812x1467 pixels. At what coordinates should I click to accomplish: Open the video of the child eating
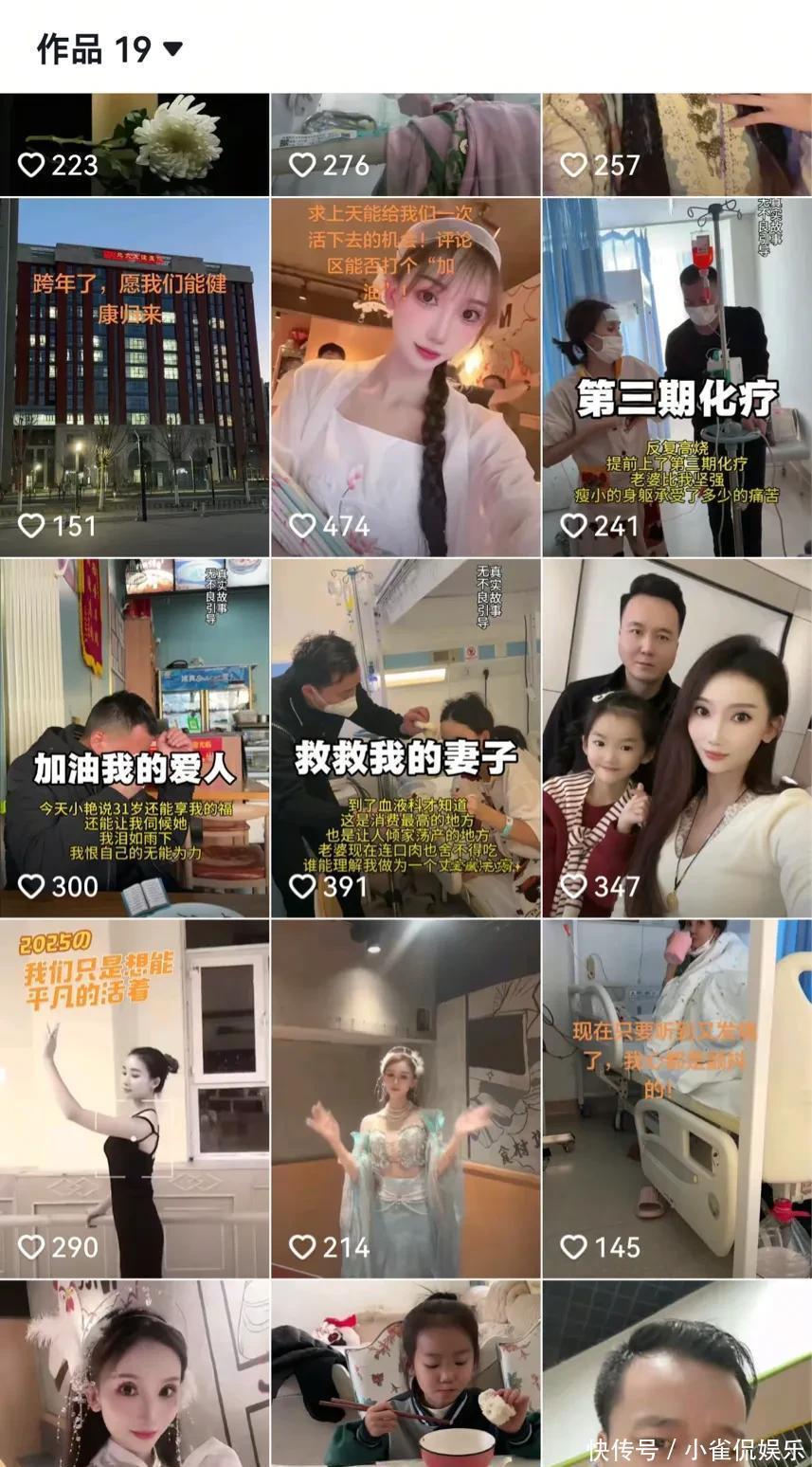coord(406,1374)
